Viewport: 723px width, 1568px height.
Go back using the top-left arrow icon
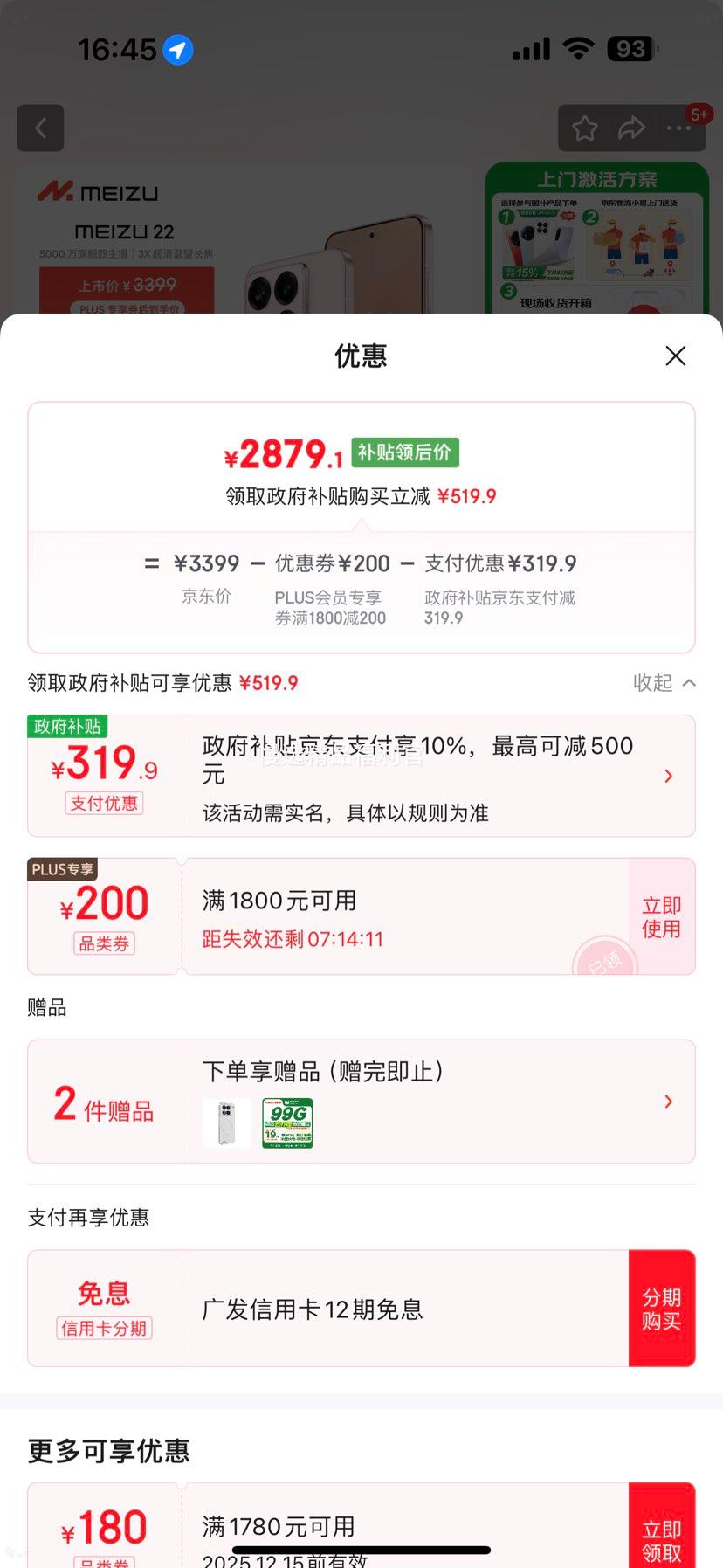[x=40, y=128]
